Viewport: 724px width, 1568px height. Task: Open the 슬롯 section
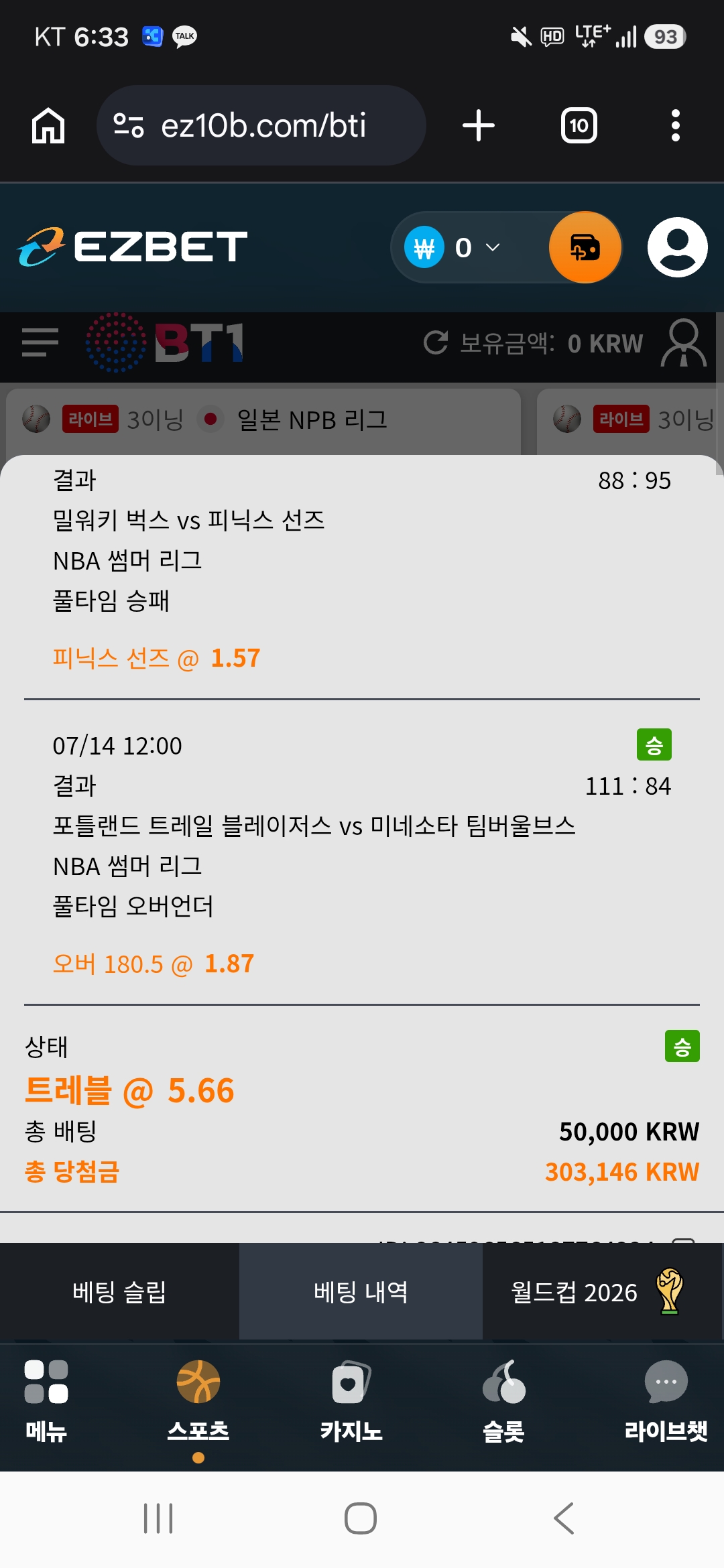pos(503,1401)
